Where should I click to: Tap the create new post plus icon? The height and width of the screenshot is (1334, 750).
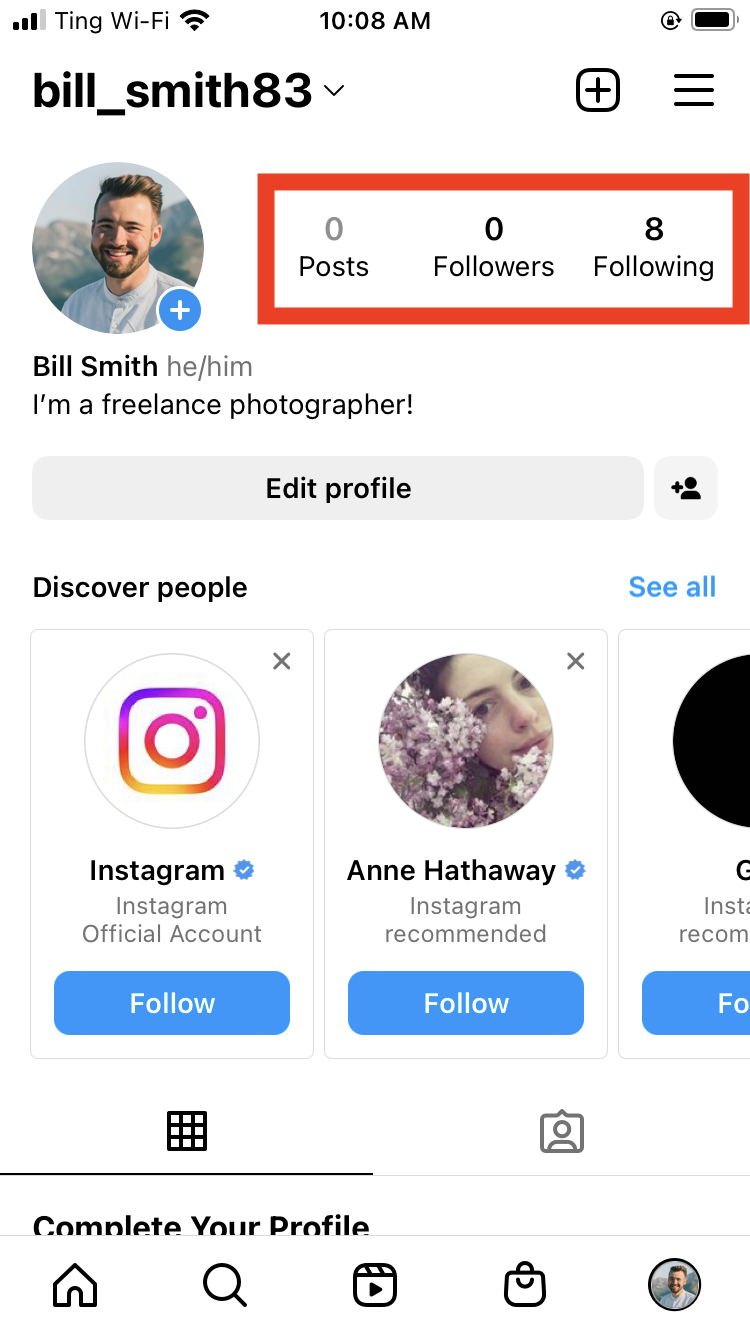(598, 90)
